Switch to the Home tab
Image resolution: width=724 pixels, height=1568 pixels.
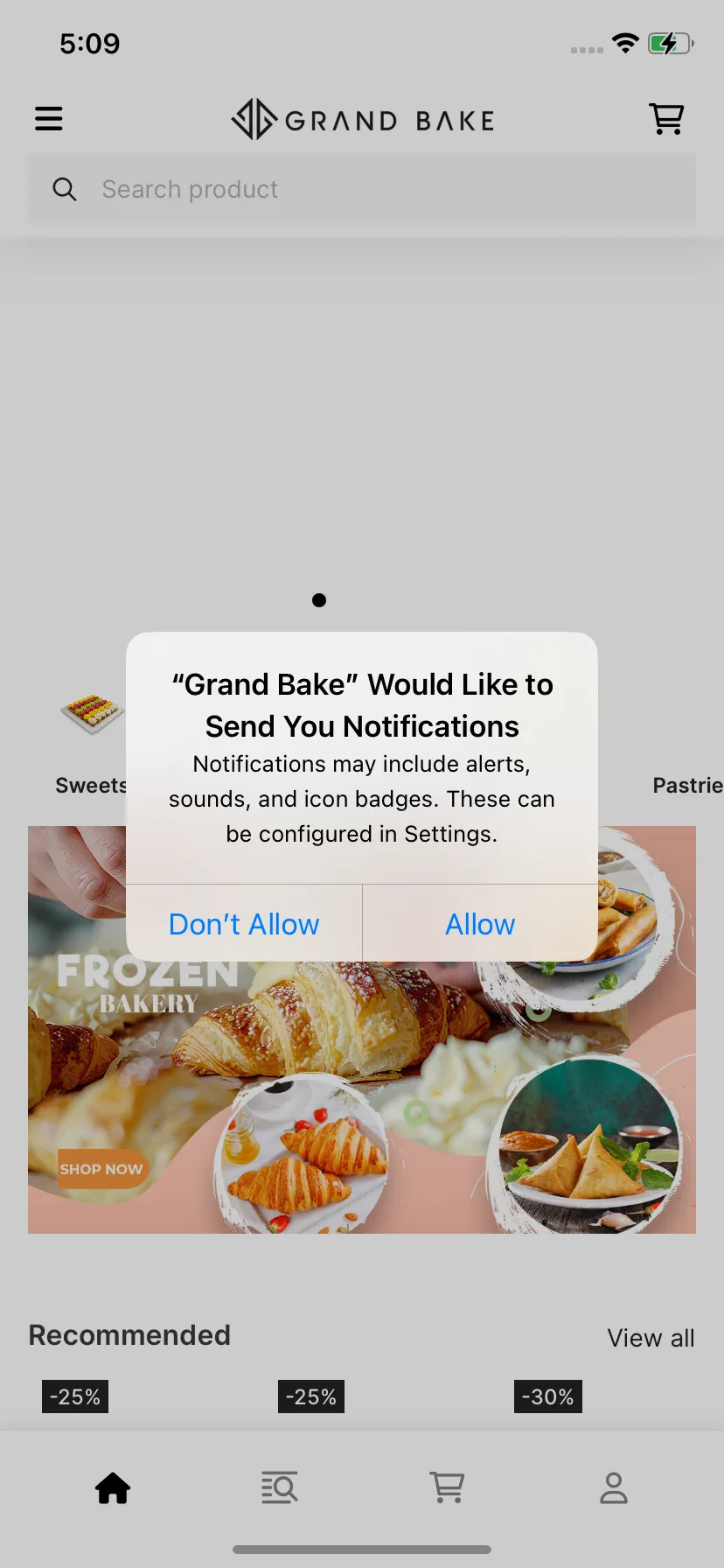click(x=113, y=1487)
